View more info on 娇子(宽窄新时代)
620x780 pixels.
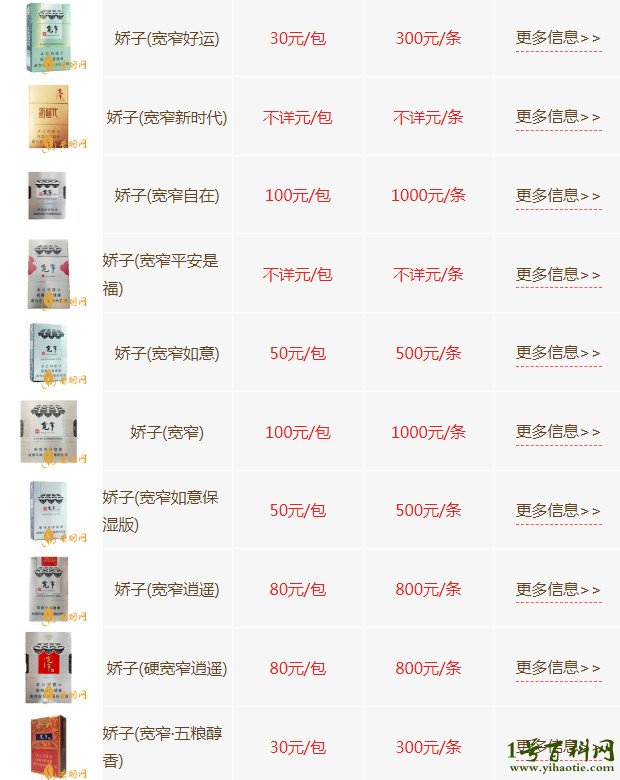[x=558, y=117]
